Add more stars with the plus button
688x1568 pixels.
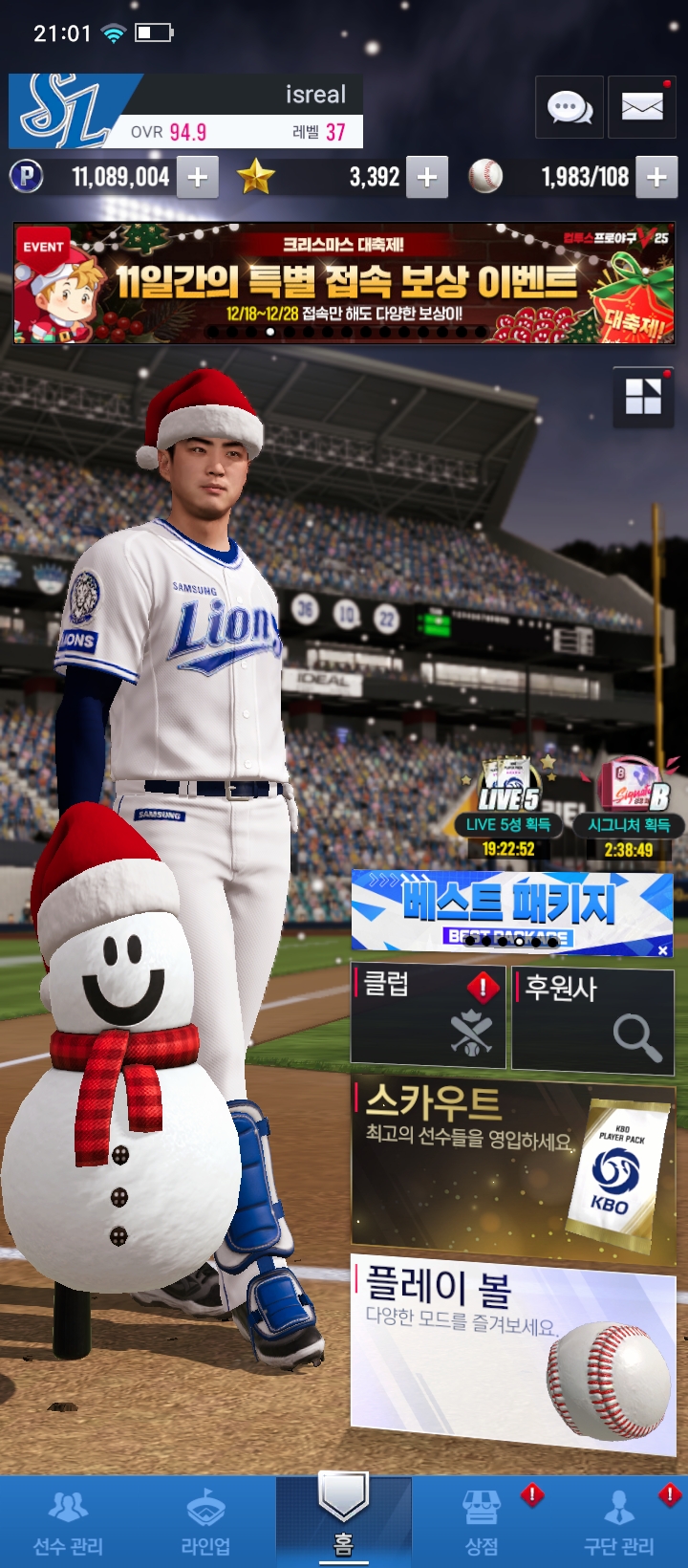(x=427, y=178)
